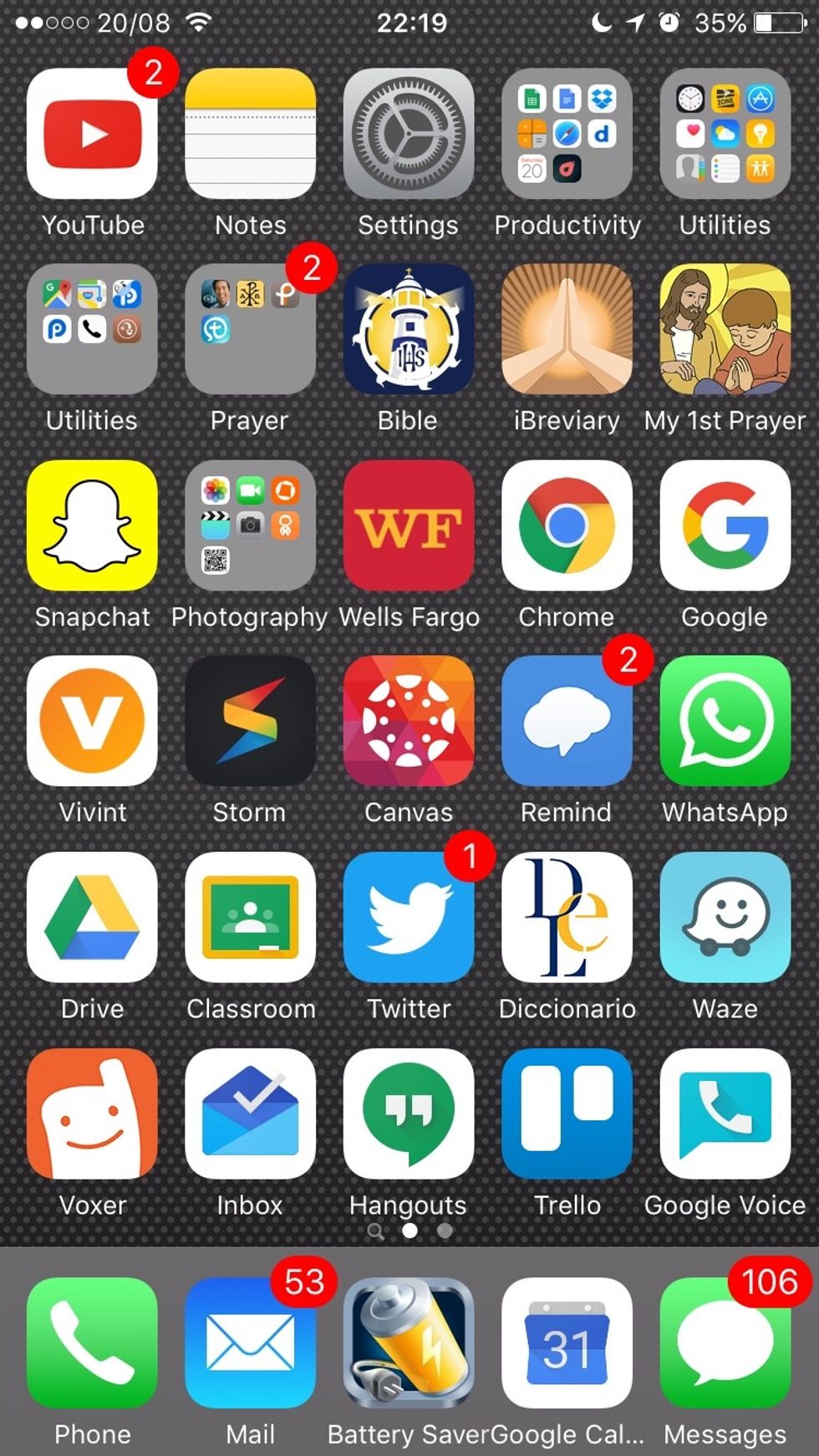
Task: Open the Prayer folder
Action: point(250,329)
